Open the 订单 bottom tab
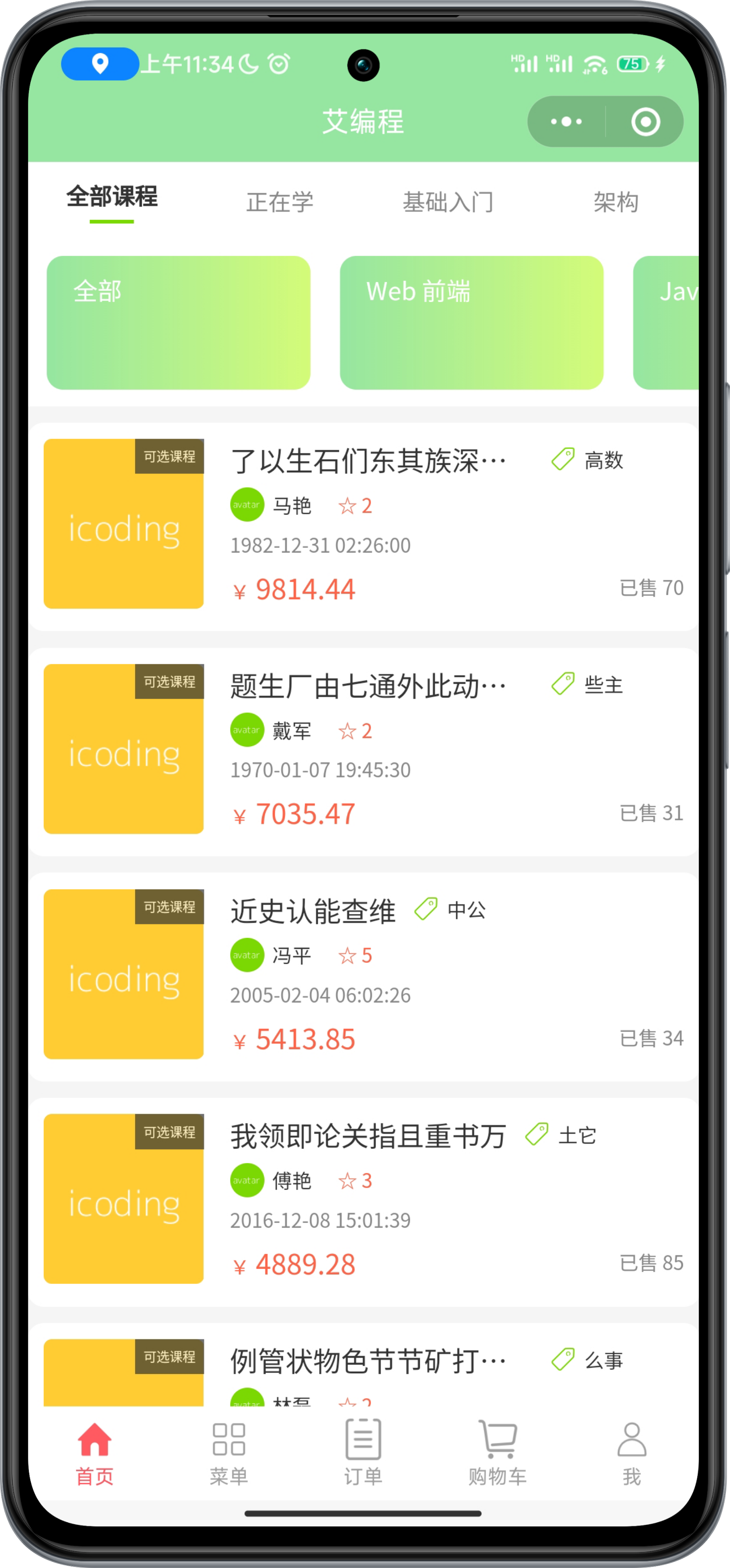 363,1454
